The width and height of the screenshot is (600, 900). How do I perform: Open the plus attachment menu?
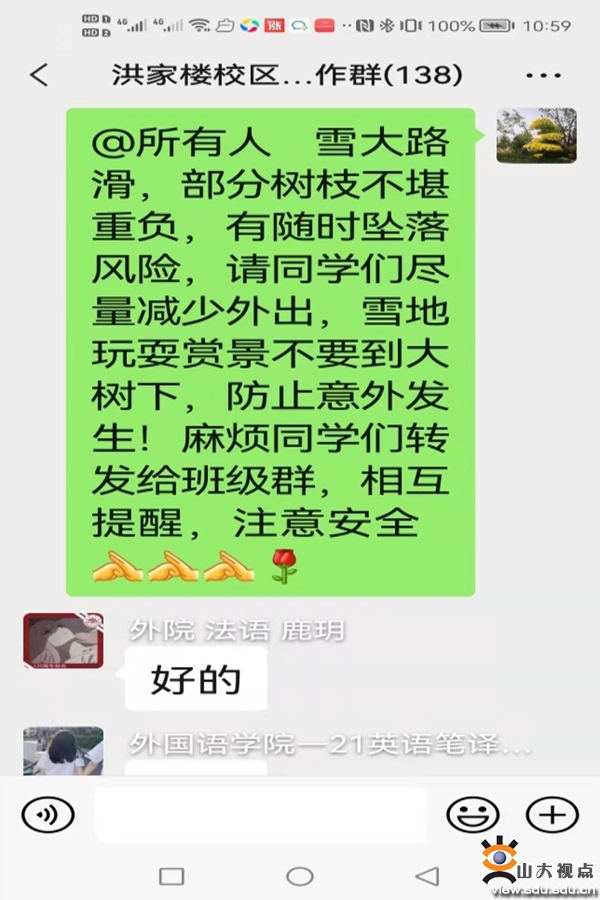pyautogui.click(x=552, y=815)
